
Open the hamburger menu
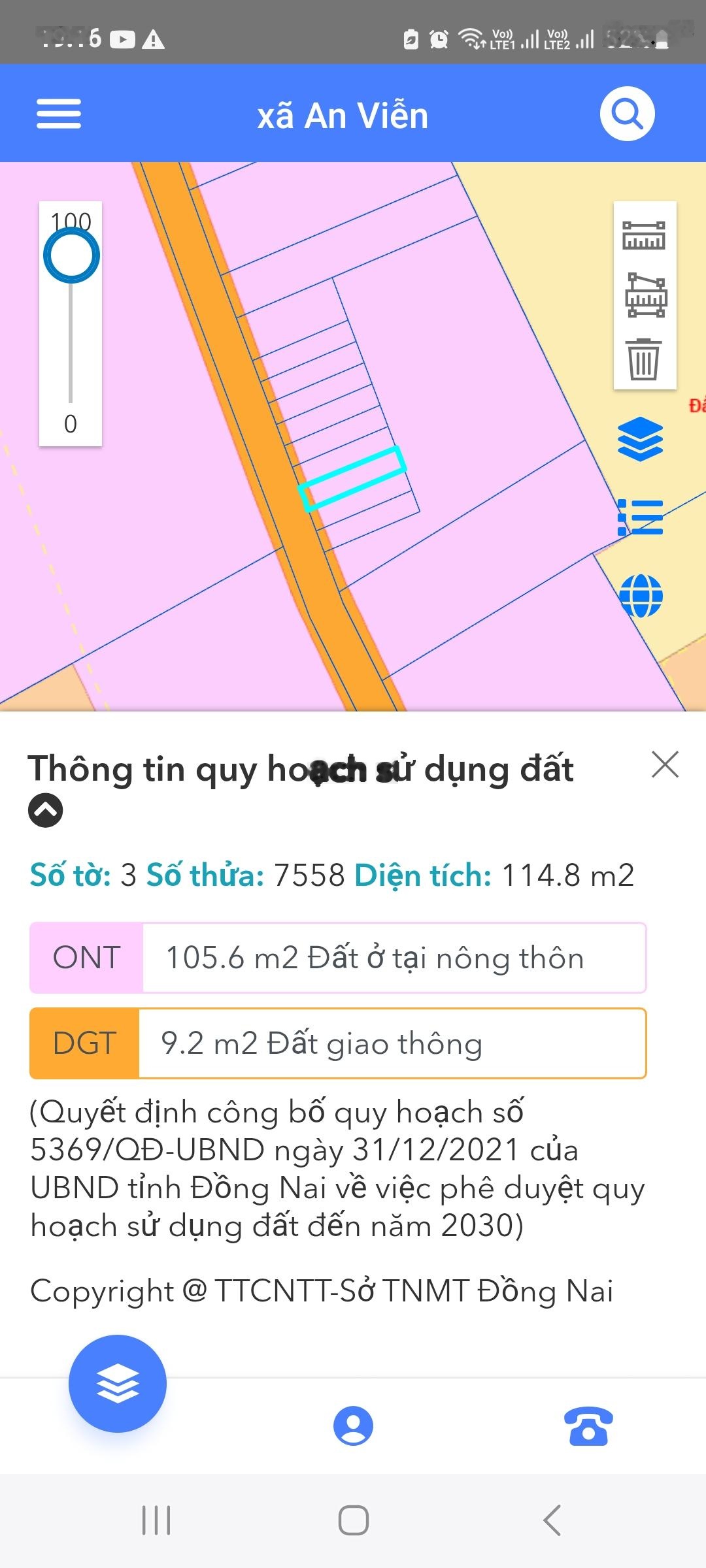[59, 114]
